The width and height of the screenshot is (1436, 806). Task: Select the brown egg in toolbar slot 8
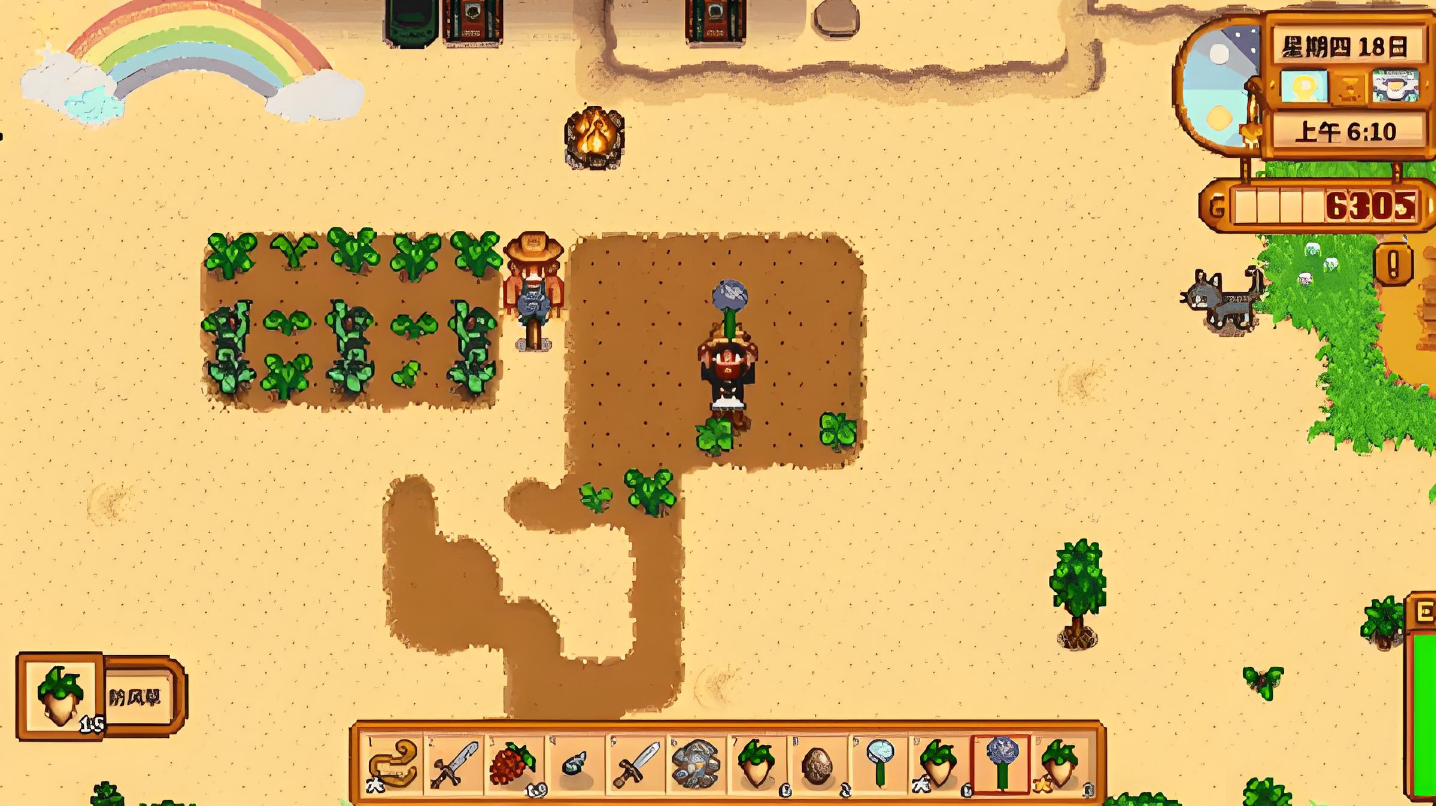click(x=818, y=765)
